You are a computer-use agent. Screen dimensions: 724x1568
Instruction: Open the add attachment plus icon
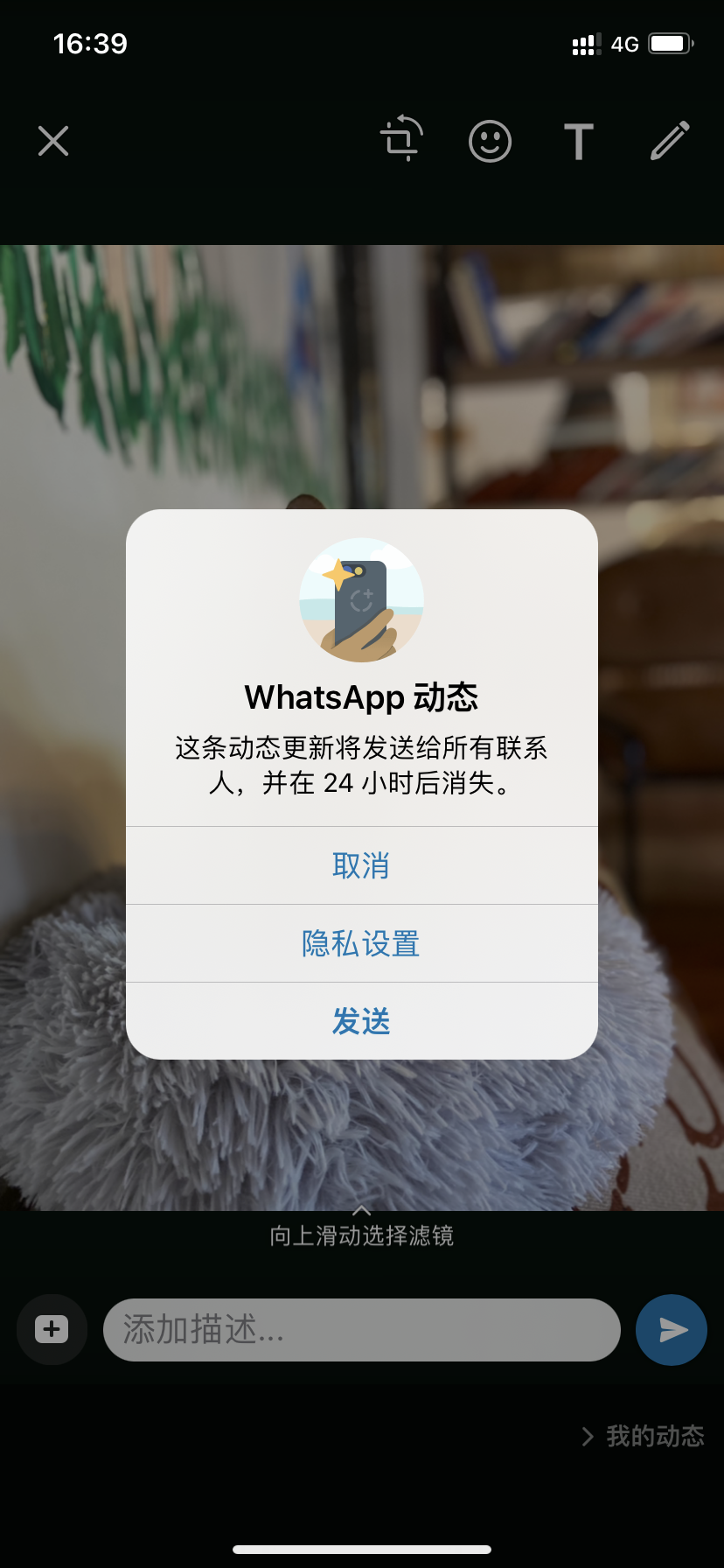point(52,1329)
